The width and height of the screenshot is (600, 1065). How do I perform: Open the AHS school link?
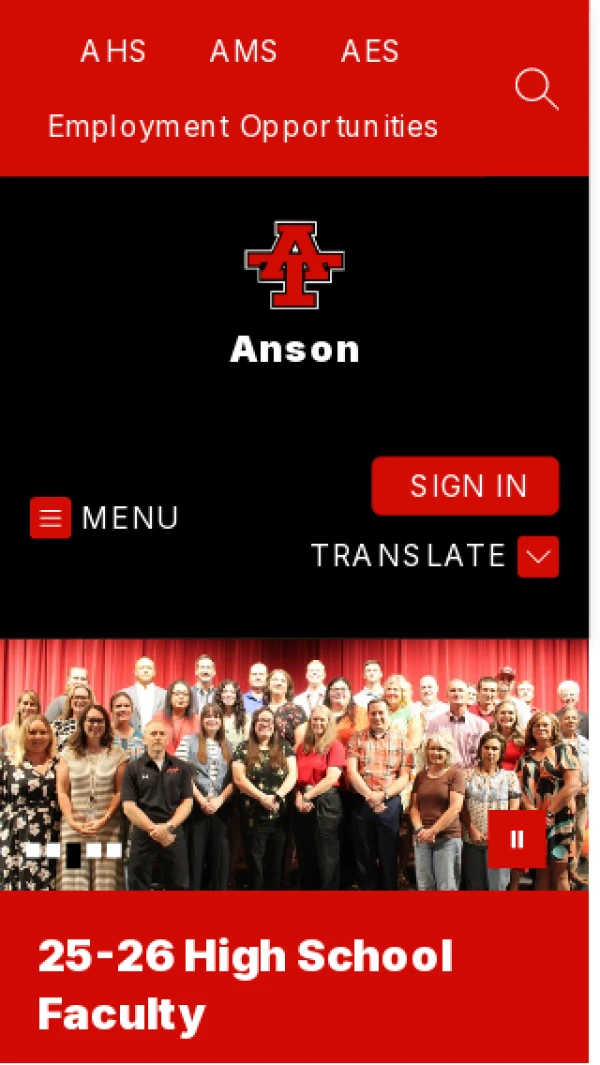click(113, 52)
